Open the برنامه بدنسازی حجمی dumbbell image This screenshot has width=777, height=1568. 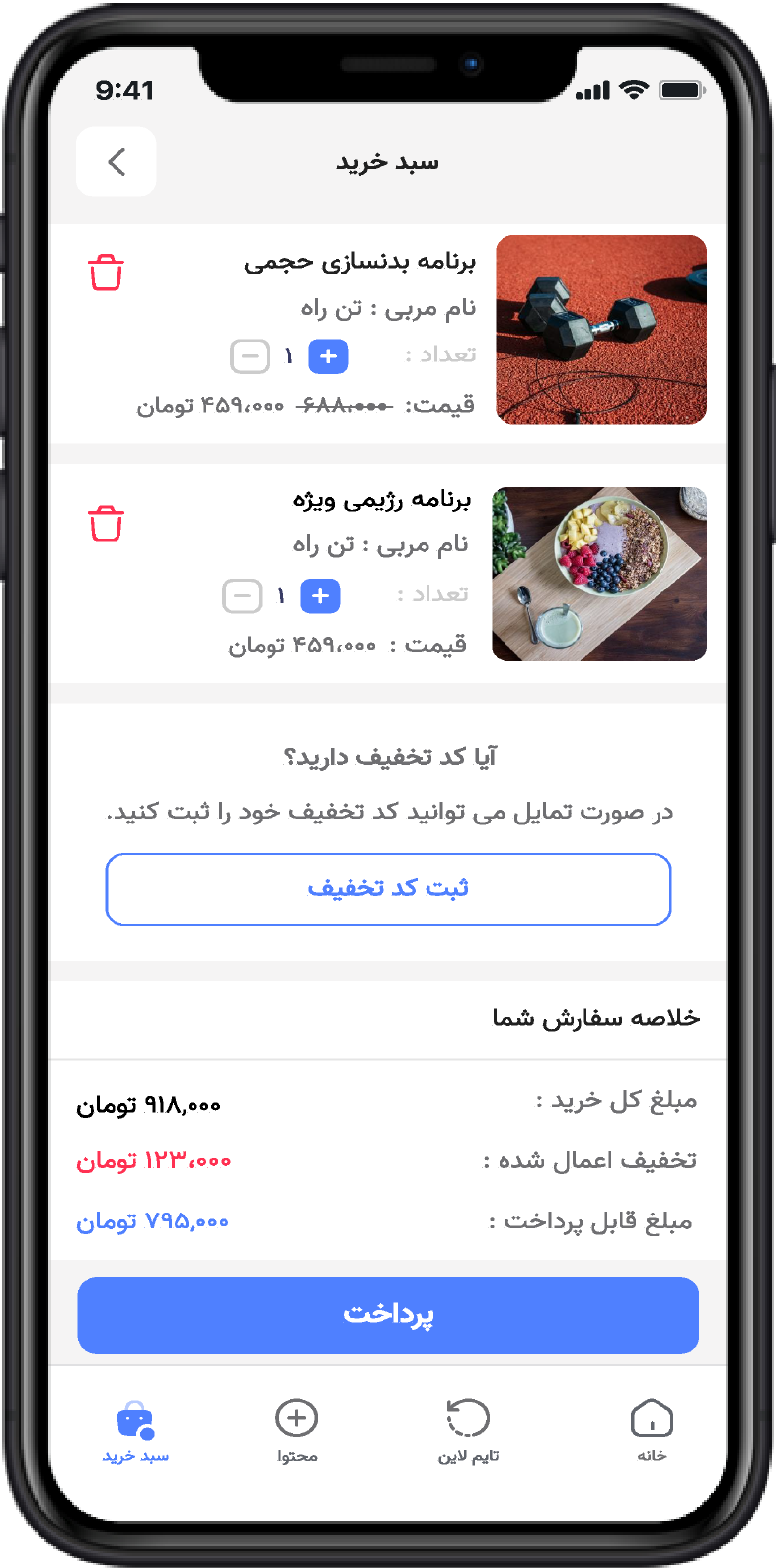coord(600,330)
